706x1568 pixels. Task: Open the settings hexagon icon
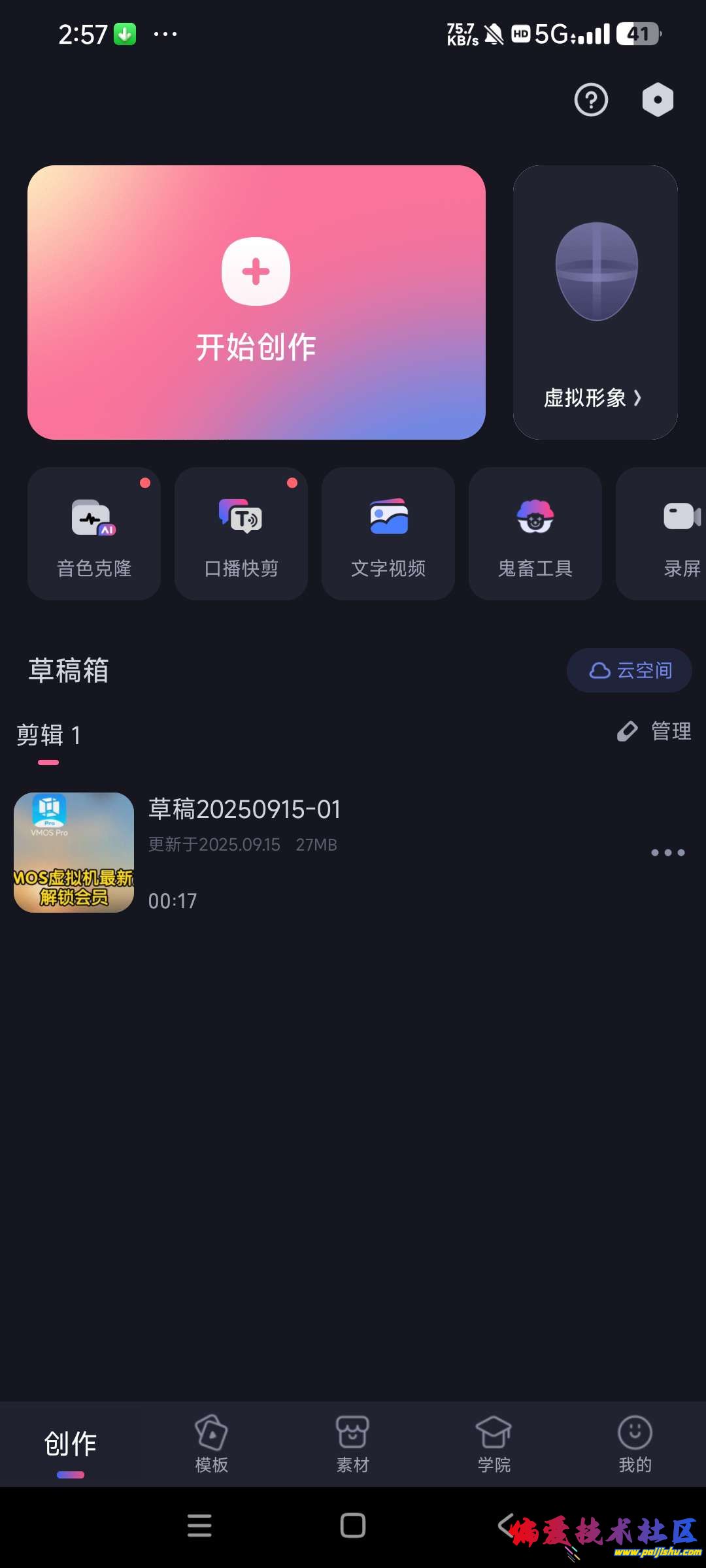point(657,99)
